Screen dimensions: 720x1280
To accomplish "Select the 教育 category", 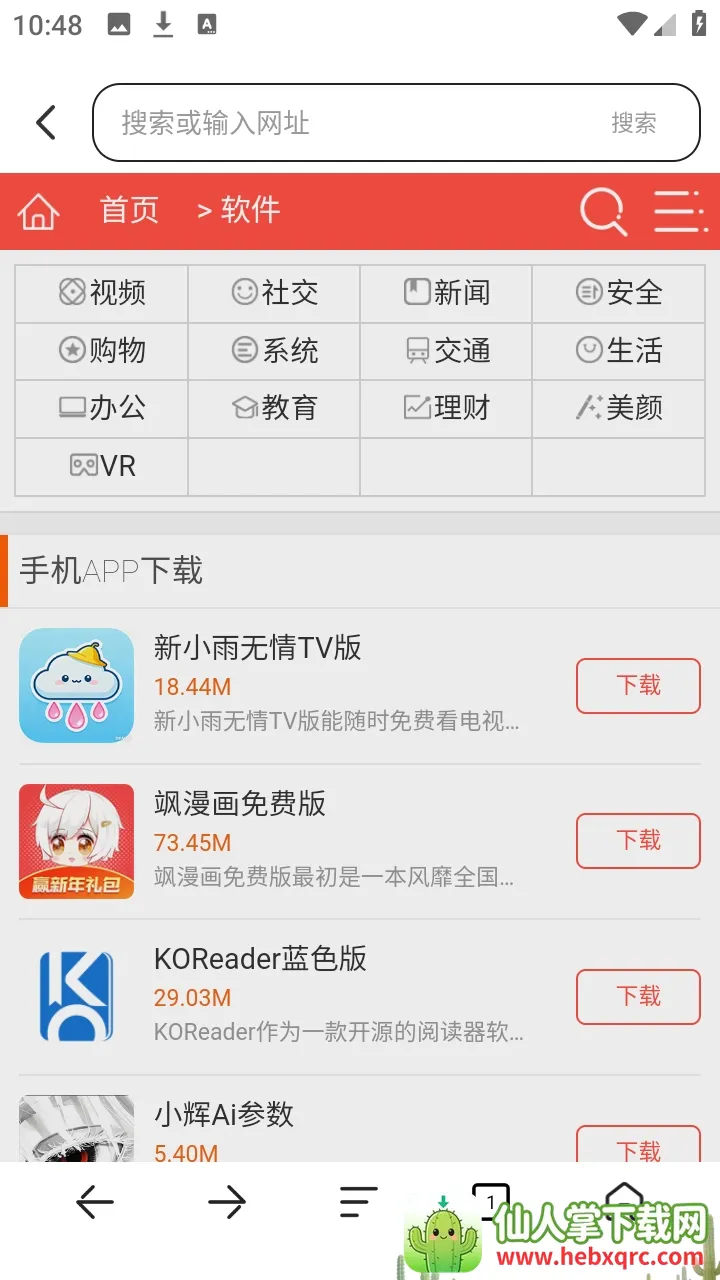I will (x=274, y=408).
